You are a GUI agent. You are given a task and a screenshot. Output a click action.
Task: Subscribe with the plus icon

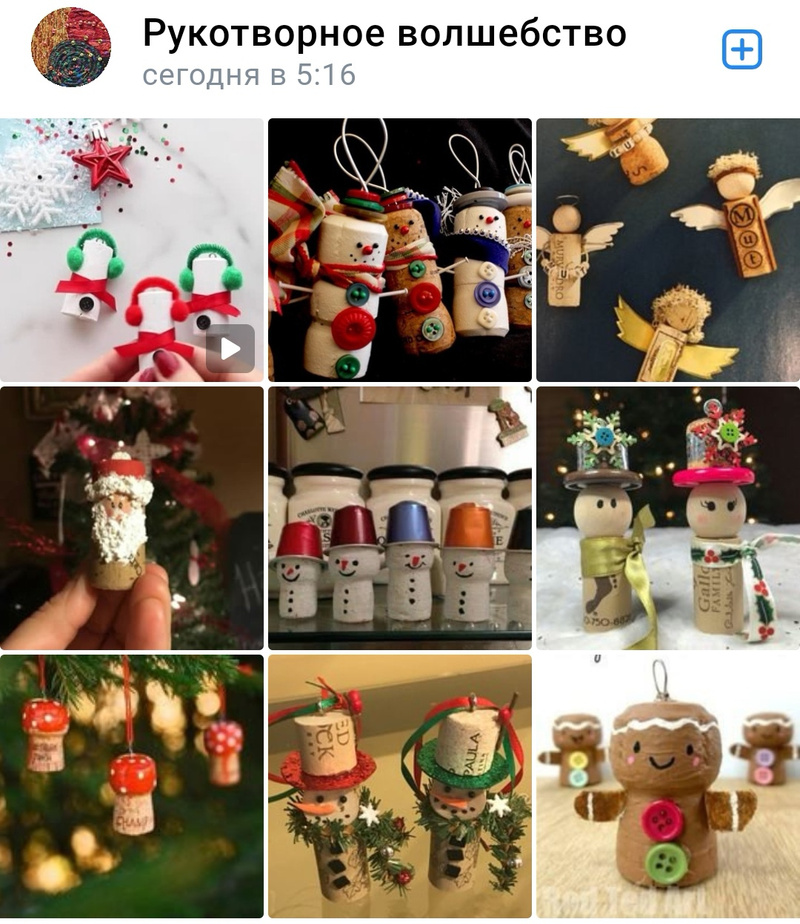point(742,50)
